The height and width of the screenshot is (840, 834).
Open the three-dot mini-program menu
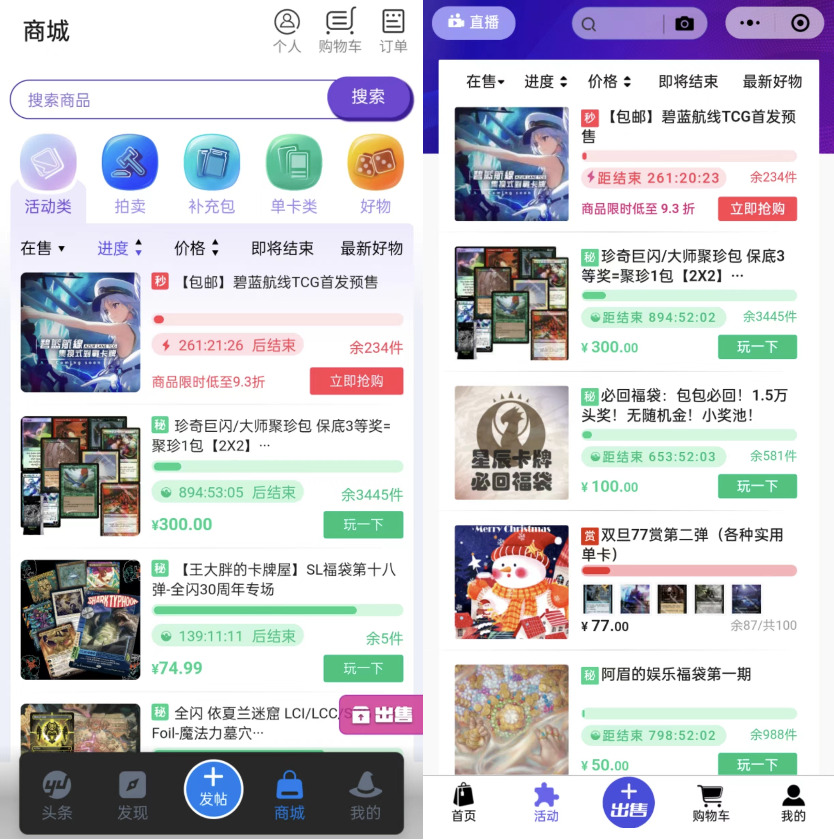[x=749, y=23]
